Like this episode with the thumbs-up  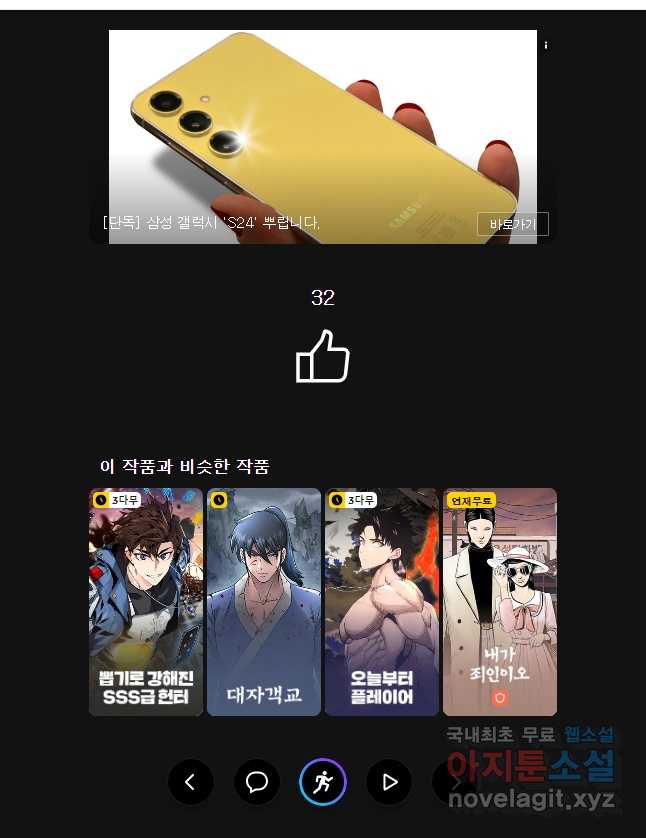click(x=322, y=358)
